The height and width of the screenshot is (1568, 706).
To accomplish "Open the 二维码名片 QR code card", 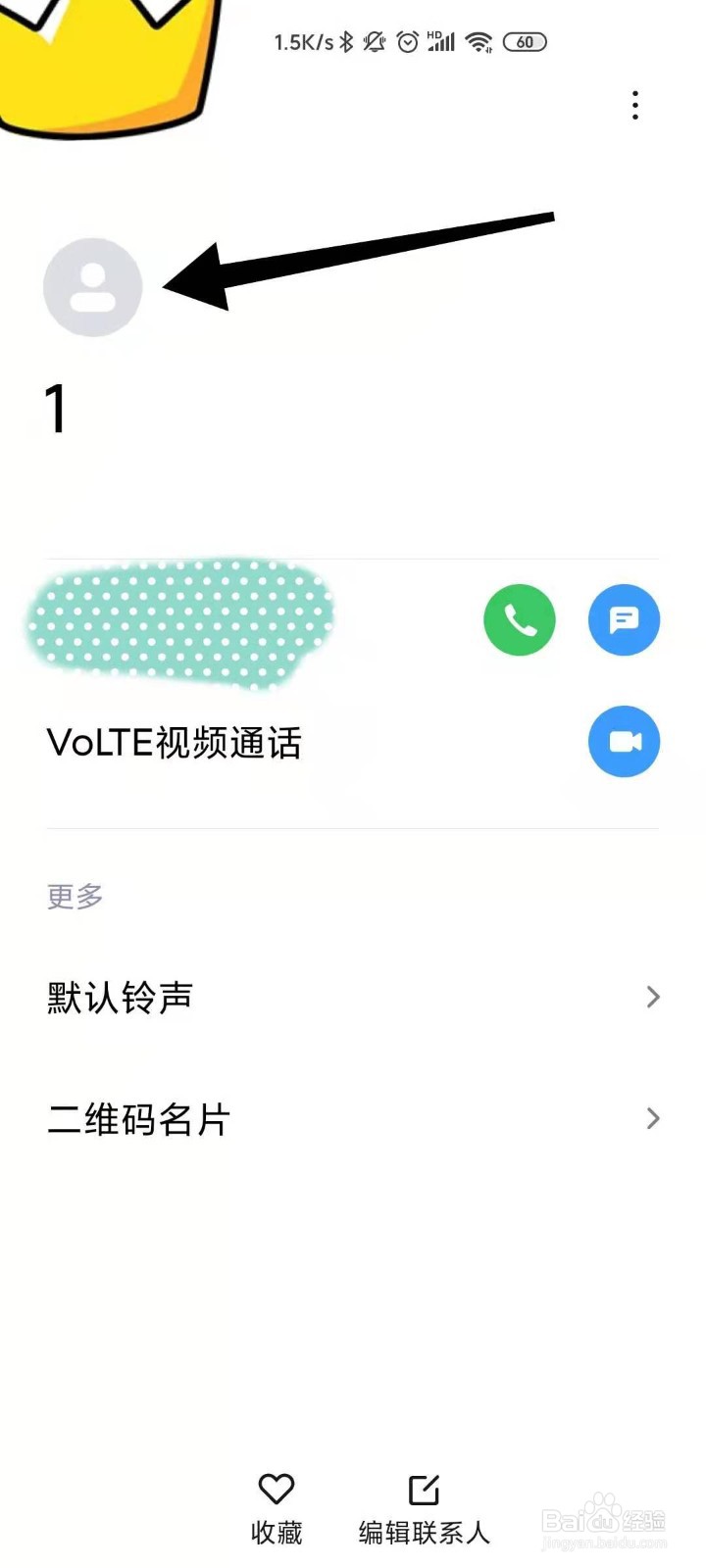I will click(x=353, y=1119).
